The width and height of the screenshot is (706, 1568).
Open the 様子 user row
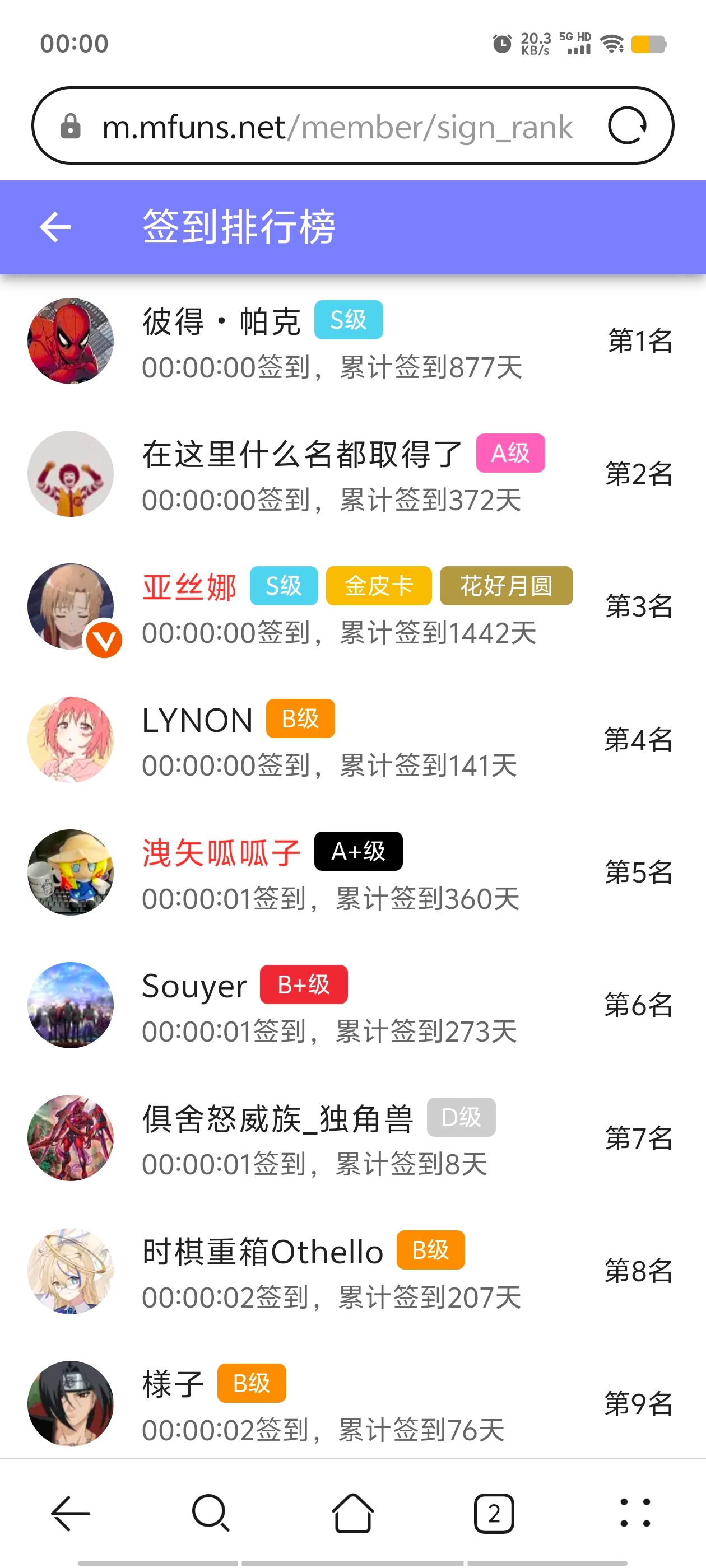[332, 1403]
